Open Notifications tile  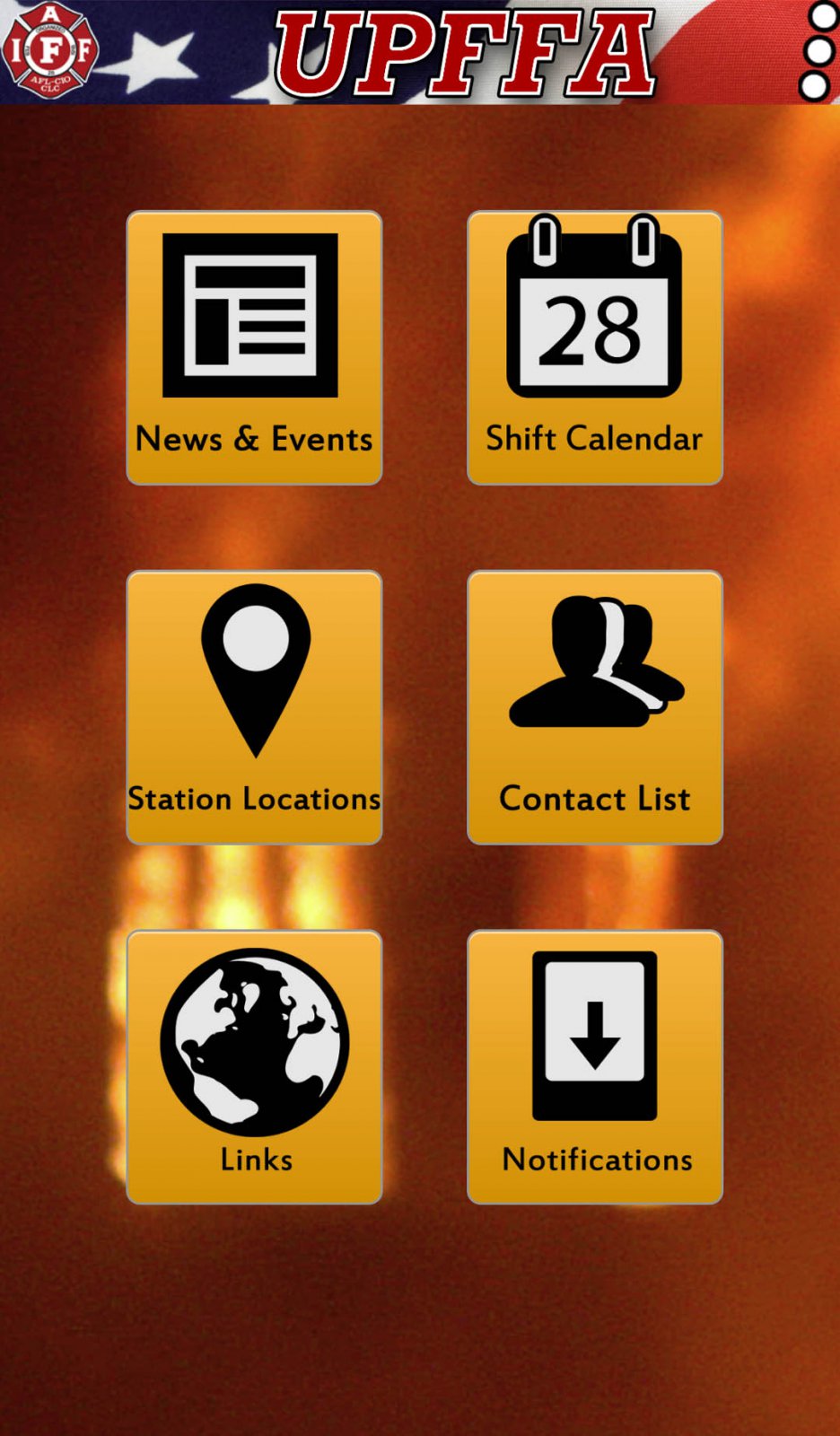[x=595, y=1067]
